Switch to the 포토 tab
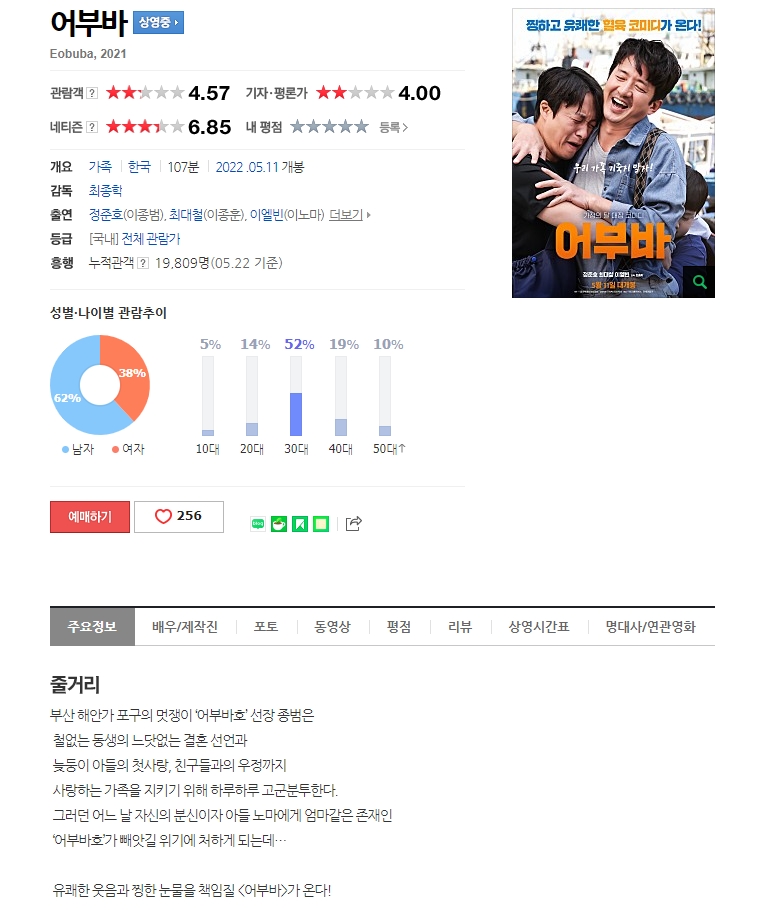 [266, 627]
